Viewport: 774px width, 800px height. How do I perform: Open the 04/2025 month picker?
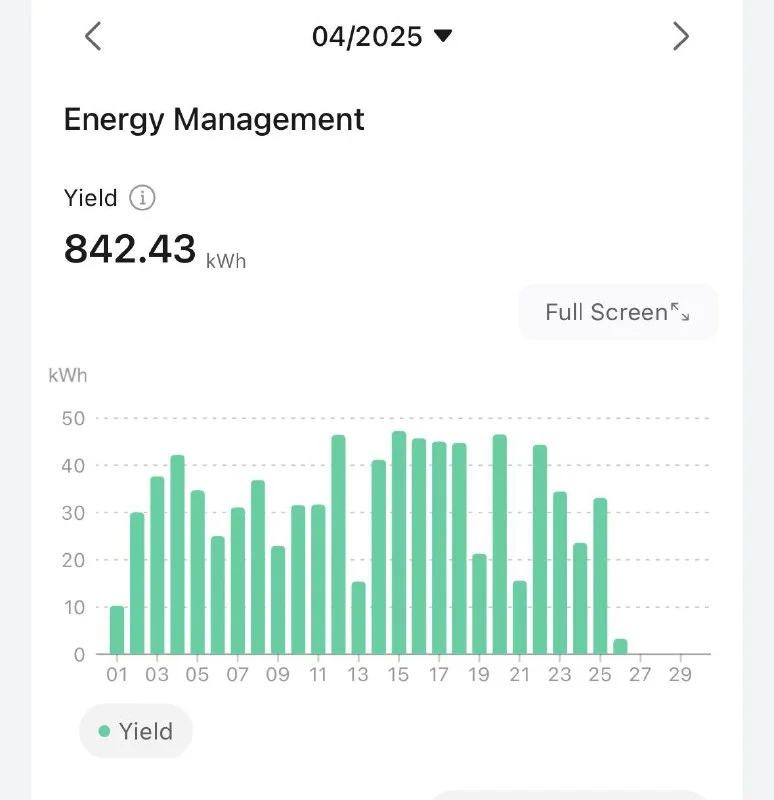tap(382, 37)
